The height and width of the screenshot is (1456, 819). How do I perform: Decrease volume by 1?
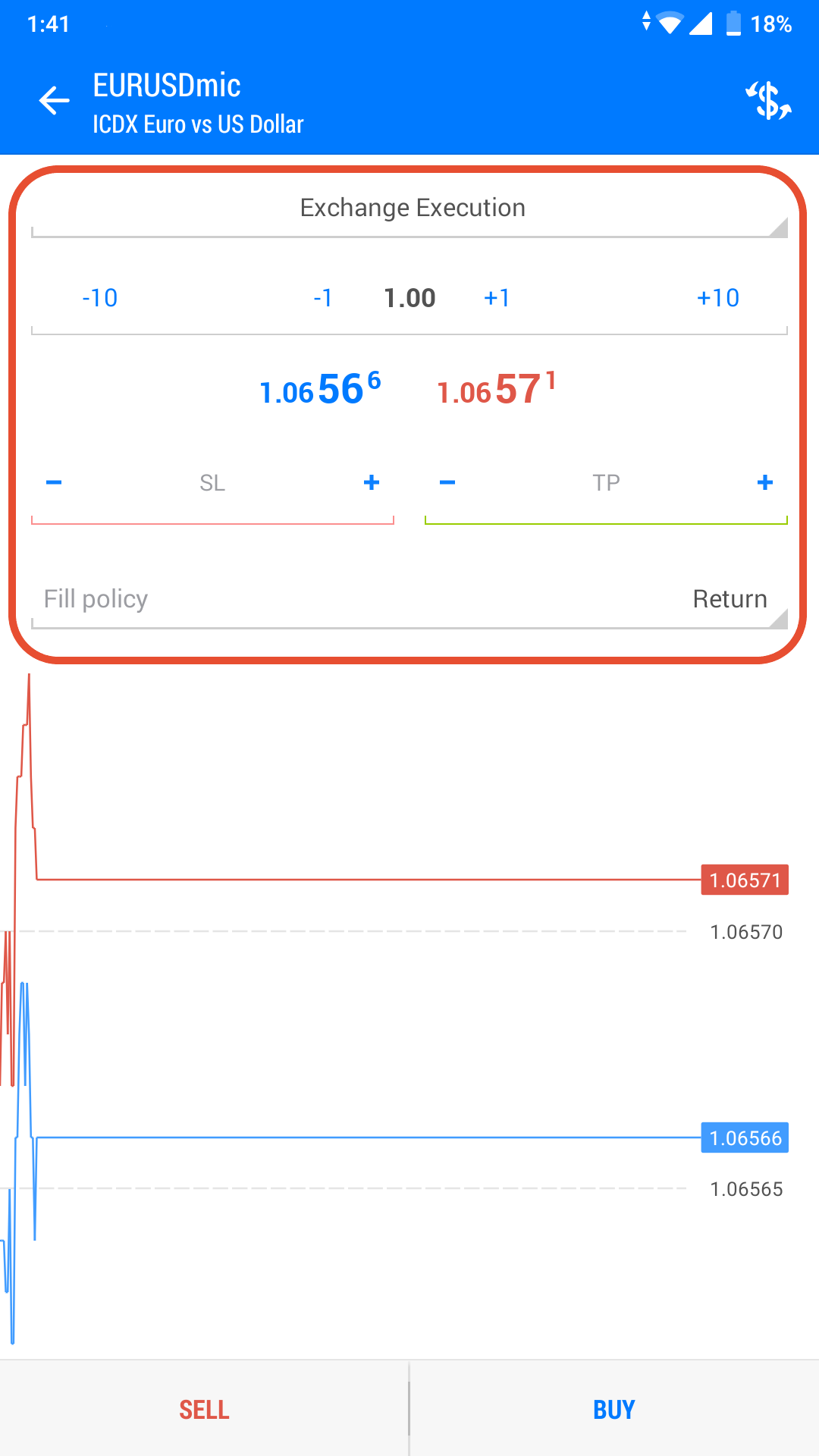click(x=323, y=298)
